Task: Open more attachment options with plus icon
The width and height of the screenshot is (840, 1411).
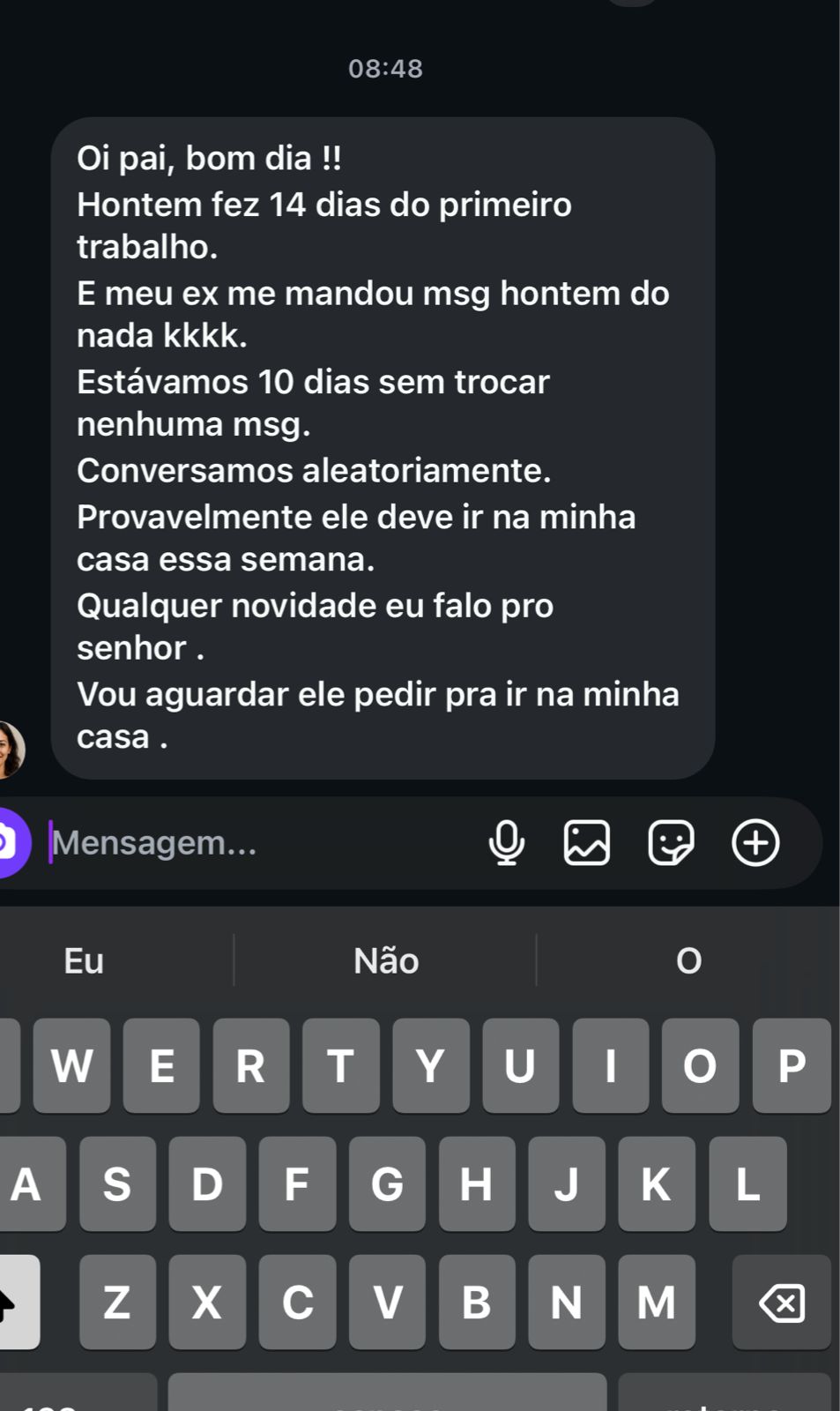Action: click(755, 842)
